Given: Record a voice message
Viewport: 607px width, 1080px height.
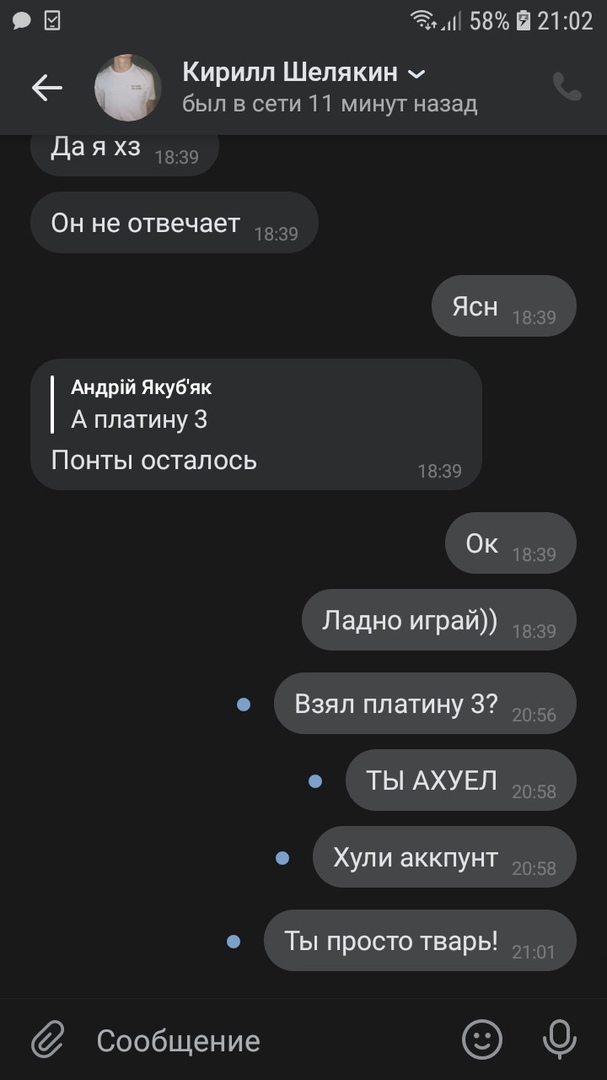Looking at the screenshot, I should (559, 1040).
